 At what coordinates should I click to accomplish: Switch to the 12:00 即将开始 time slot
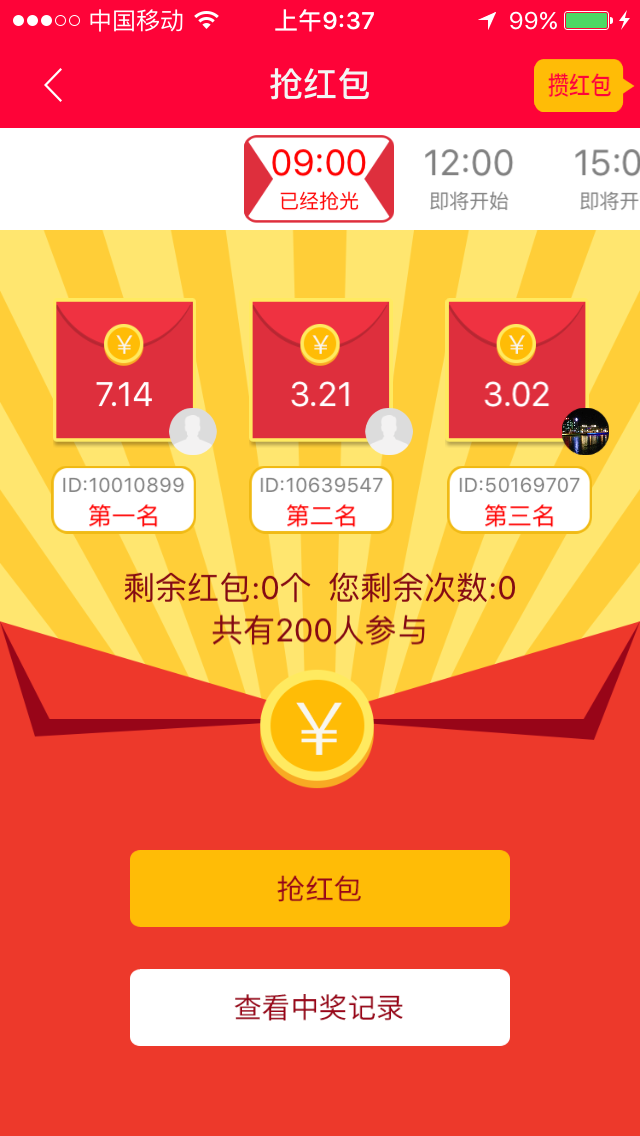(x=468, y=178)
